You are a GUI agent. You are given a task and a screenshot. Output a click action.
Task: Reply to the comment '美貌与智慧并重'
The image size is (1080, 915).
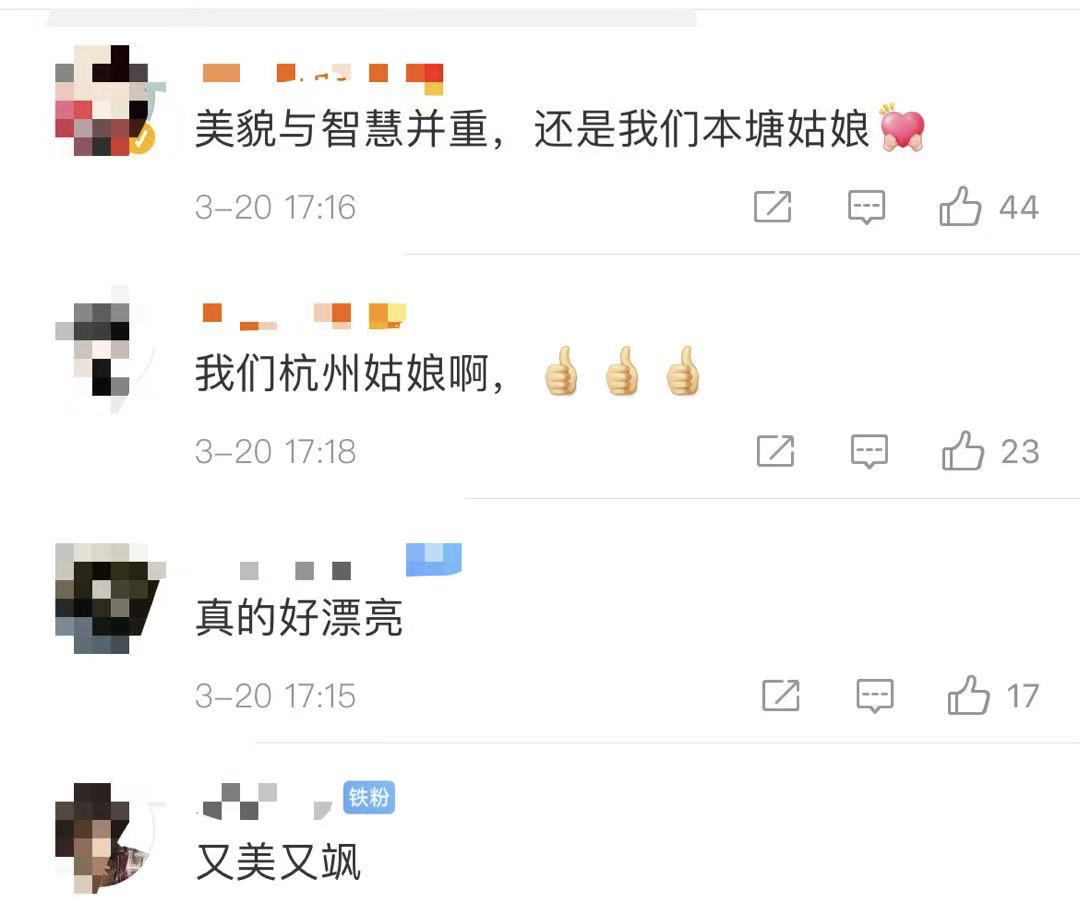(x=866, y=207)
